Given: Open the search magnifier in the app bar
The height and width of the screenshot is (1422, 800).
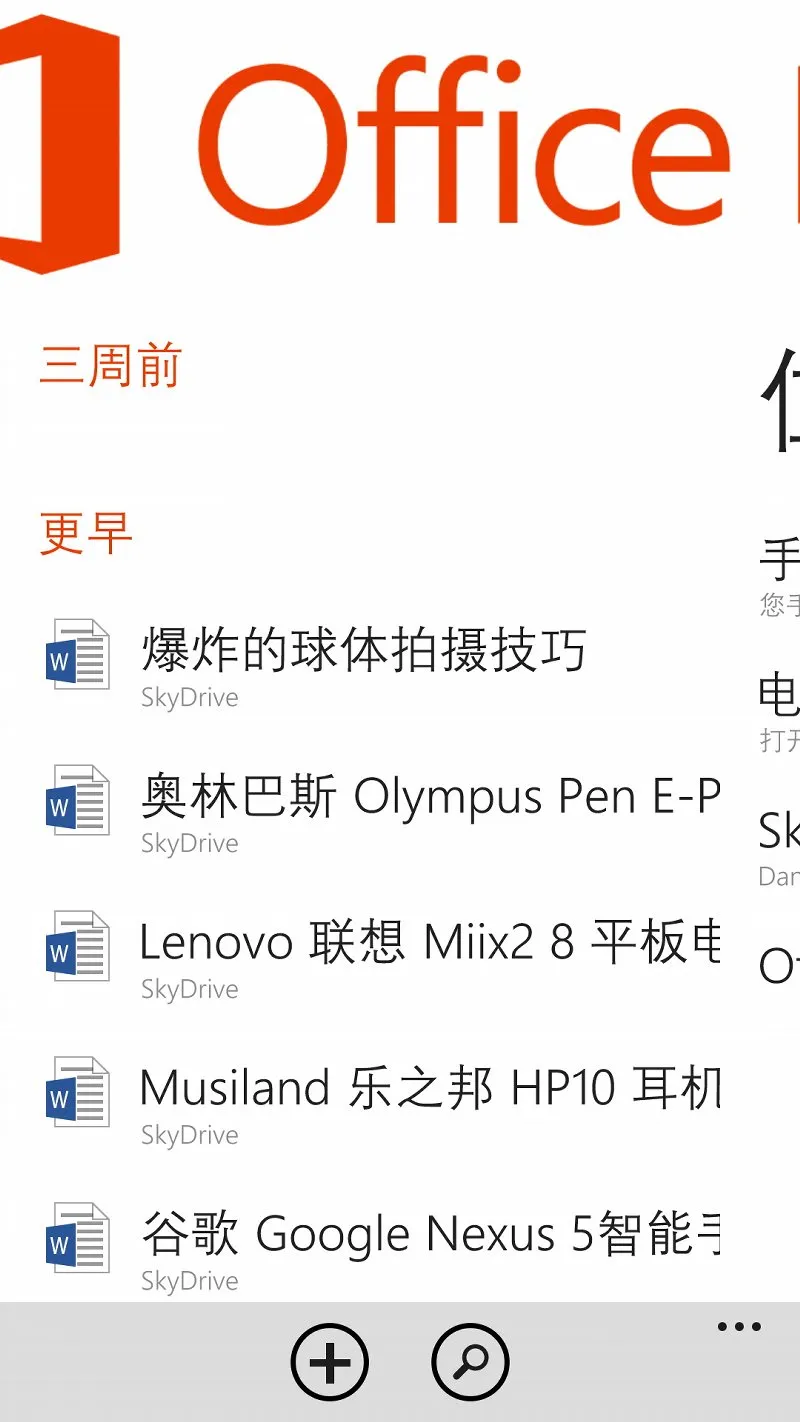Looking at the screenshot, I should coord(471,1361).
